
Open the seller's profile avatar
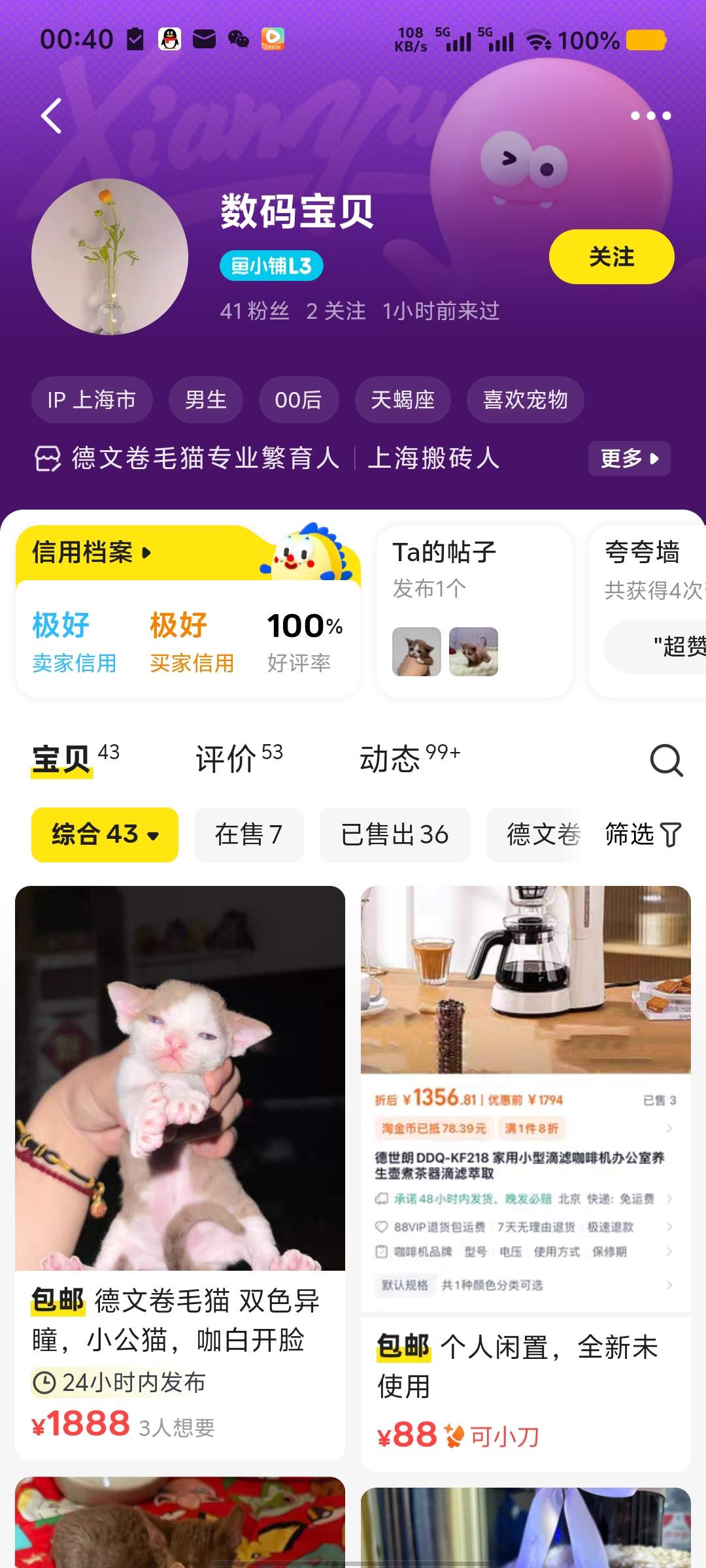pos(110,257)
